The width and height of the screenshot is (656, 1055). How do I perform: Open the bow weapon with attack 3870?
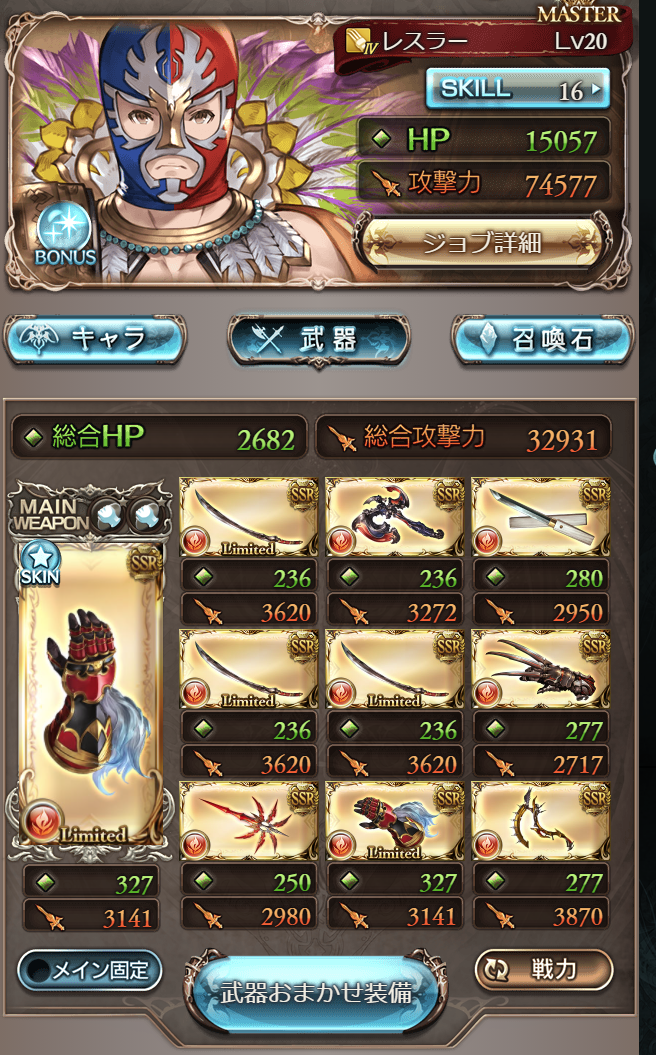[x=541, y=821]
